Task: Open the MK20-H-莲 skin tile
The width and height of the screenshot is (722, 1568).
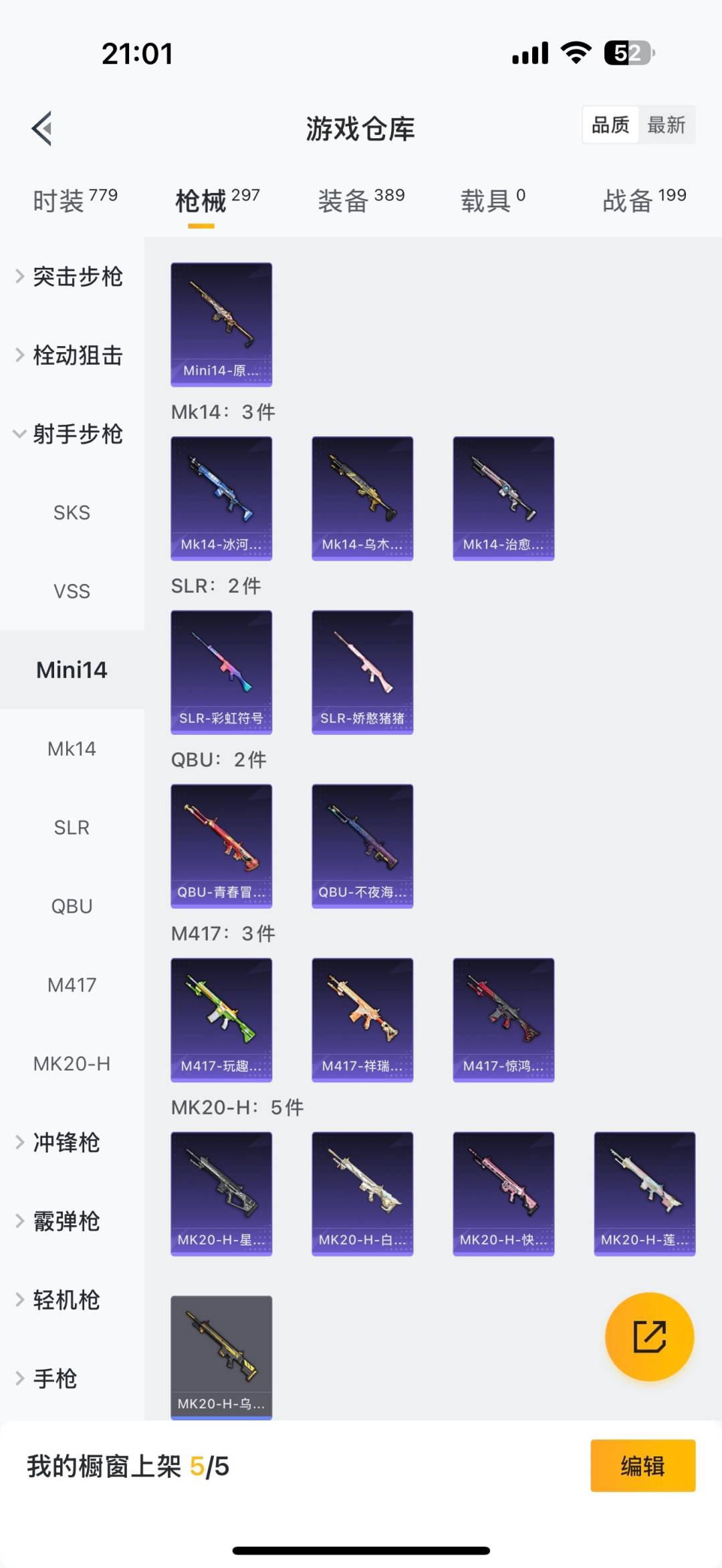Action: tap(644, 1193)
